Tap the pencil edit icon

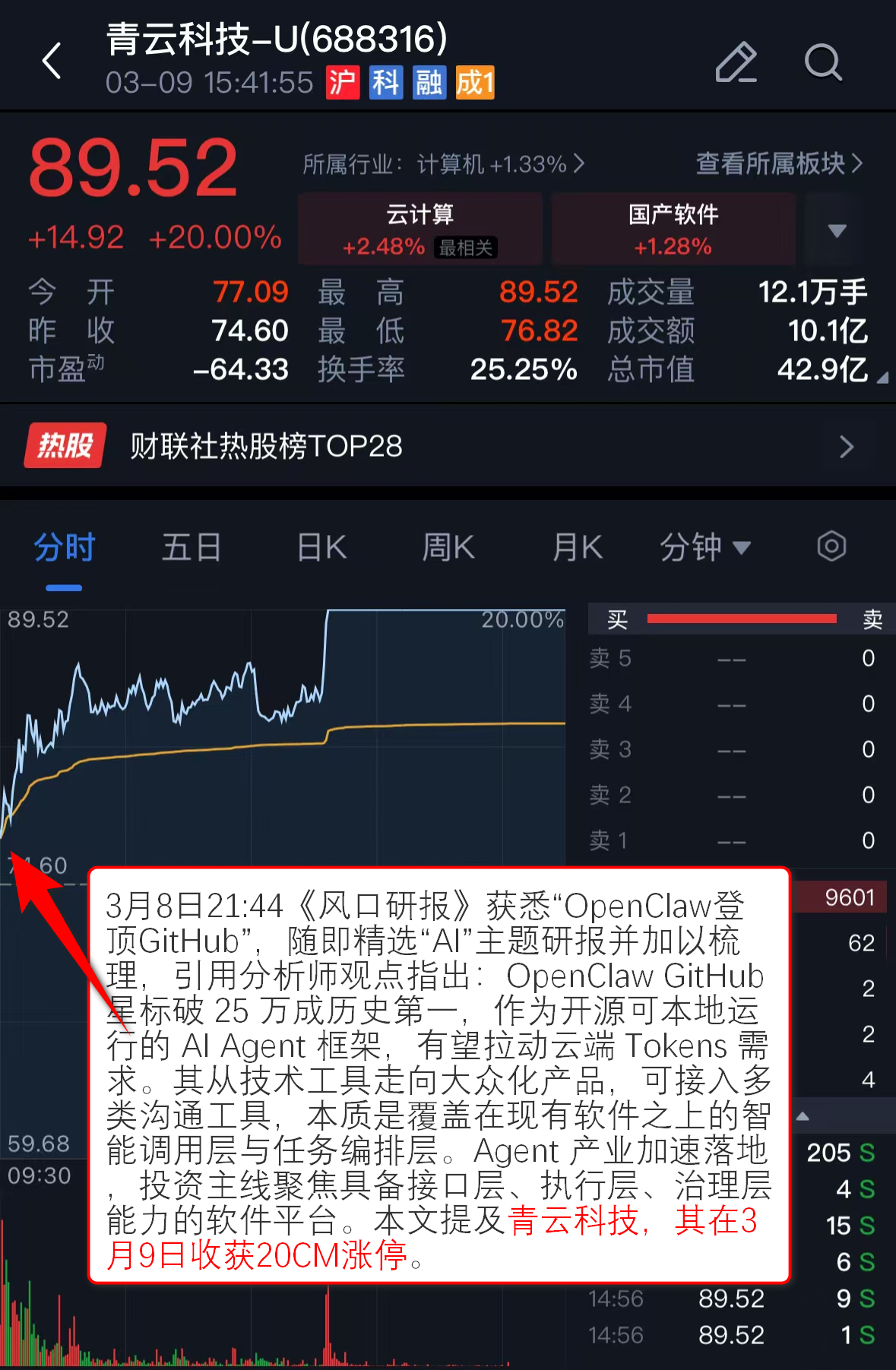pyautogui.click(x=736, y=62)
